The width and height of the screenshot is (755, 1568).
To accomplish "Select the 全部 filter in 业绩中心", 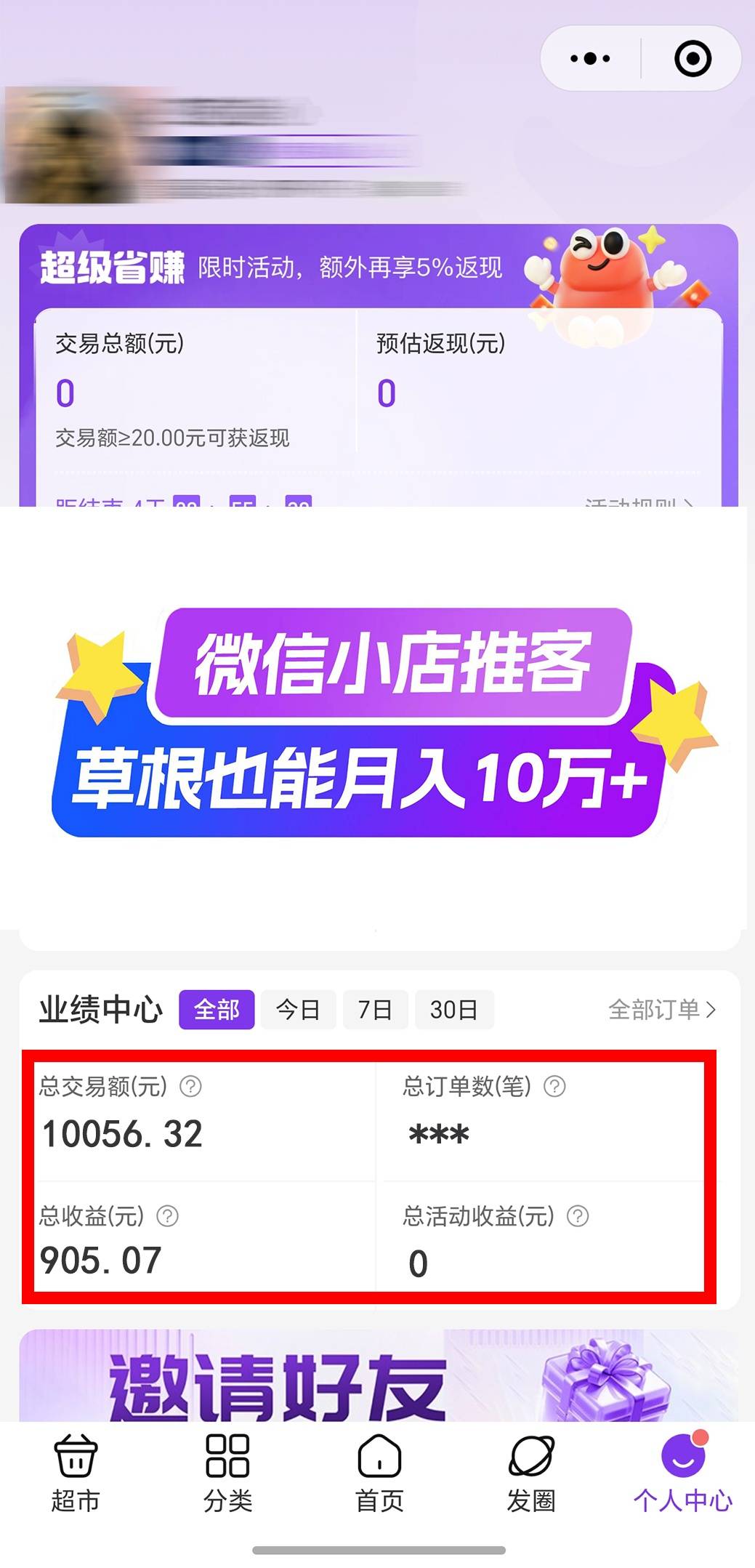I will [217, 1010].
